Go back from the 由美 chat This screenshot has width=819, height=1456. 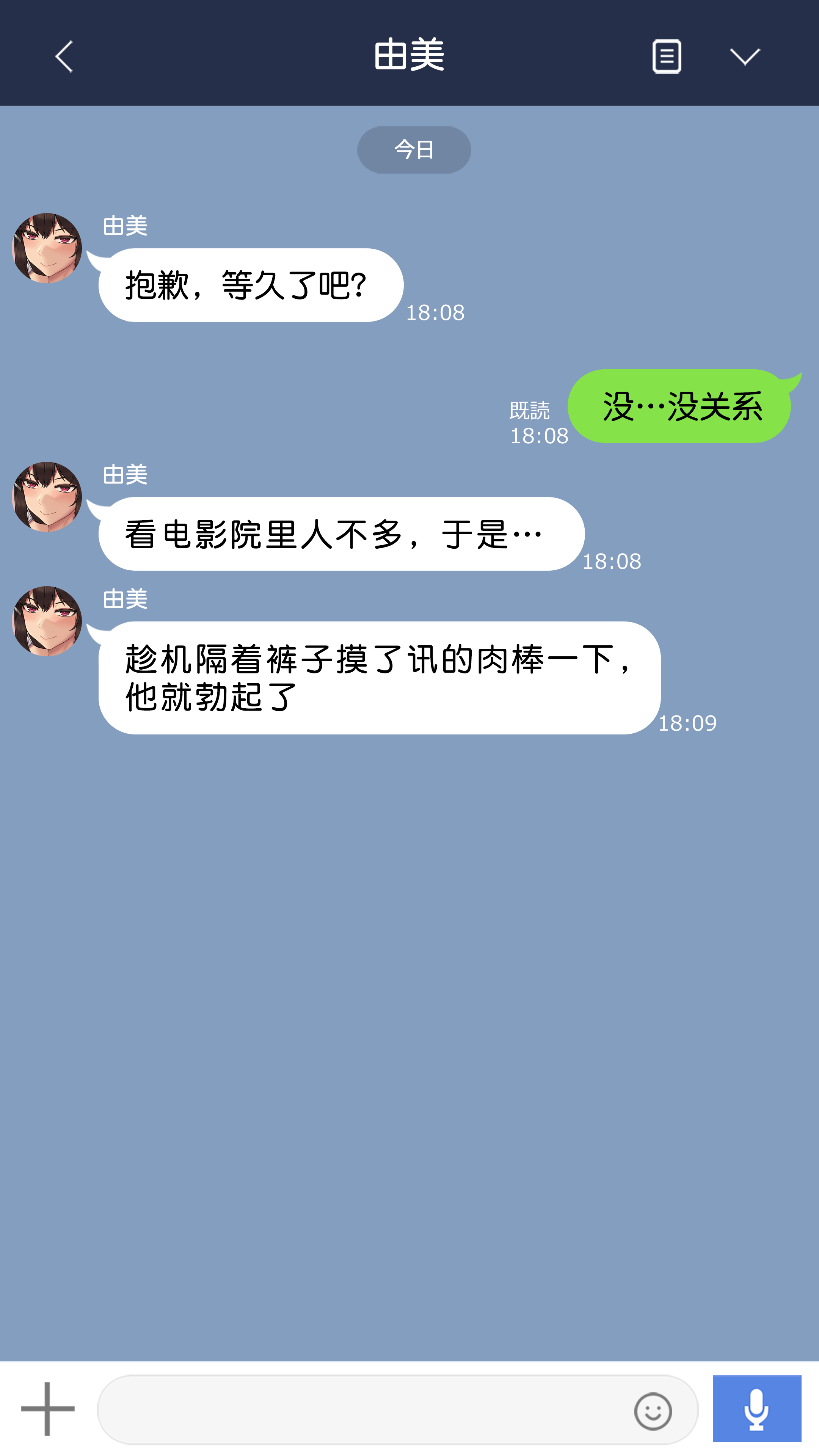coord(64,56)
